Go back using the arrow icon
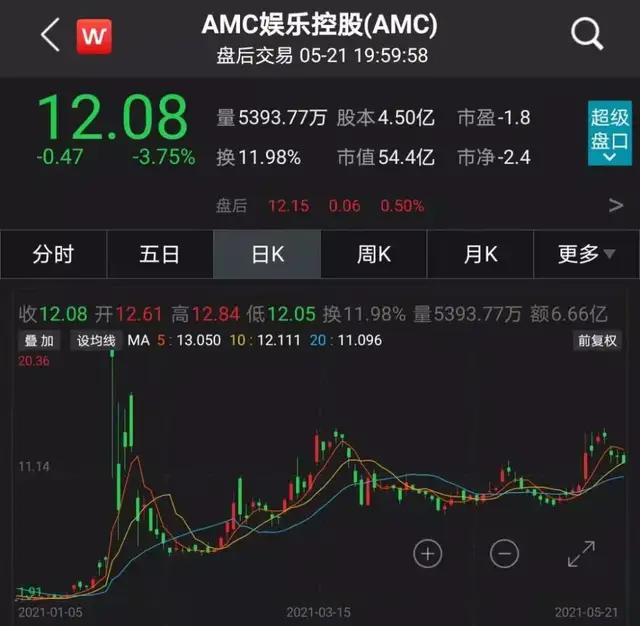This screenshot has height=626, width=640. pyautogui.click(x=49, y=35)
